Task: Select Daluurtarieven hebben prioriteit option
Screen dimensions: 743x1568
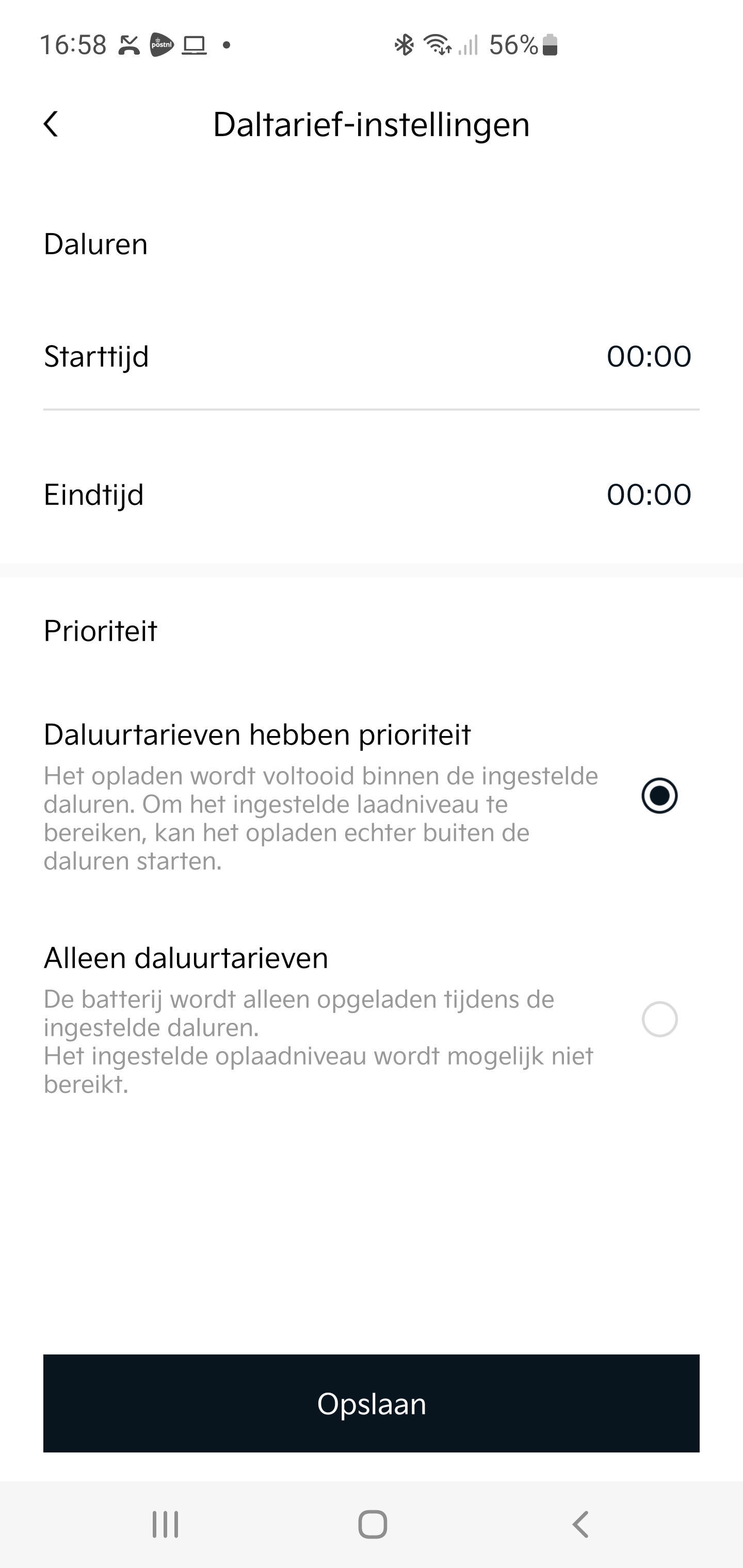Action: point(659,795)
